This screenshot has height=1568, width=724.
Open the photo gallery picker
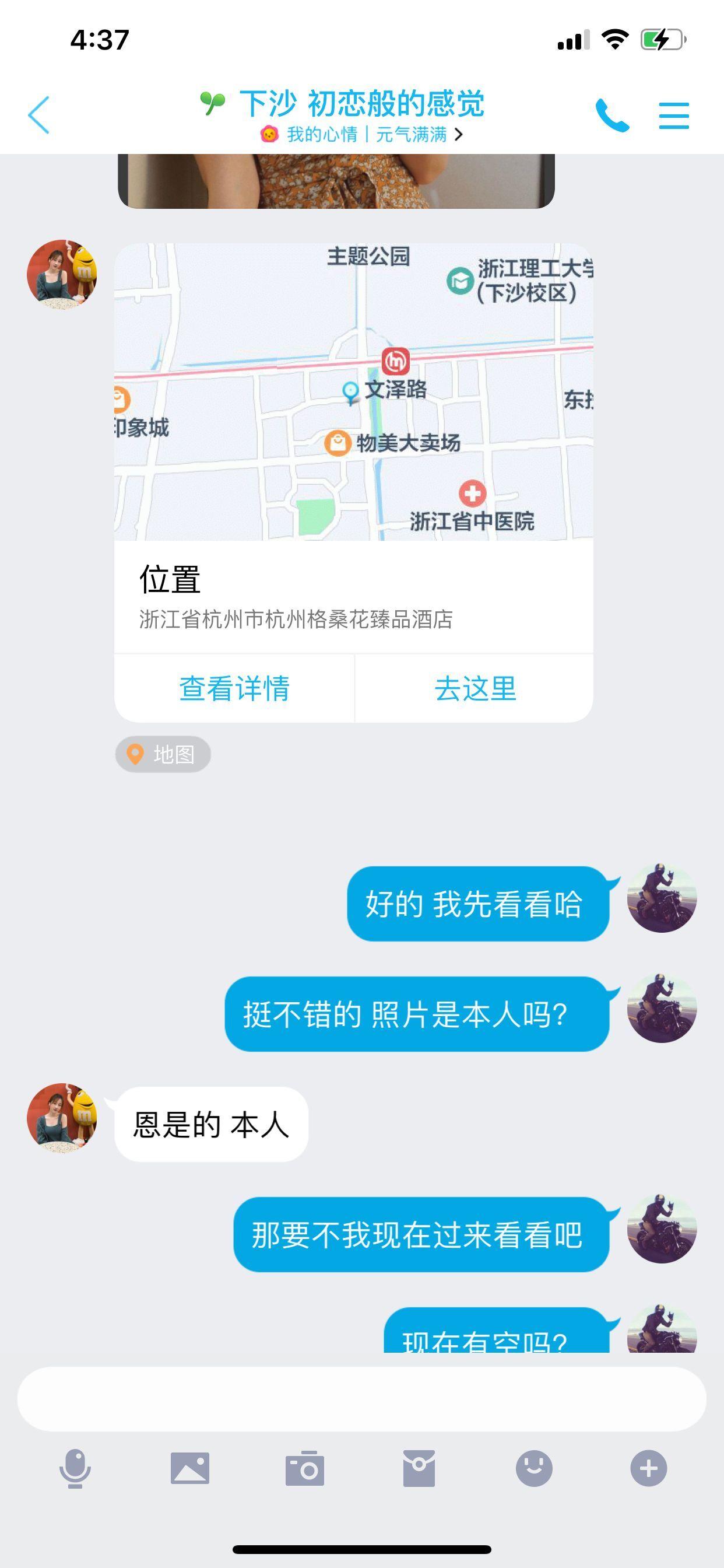(190, 1468)
